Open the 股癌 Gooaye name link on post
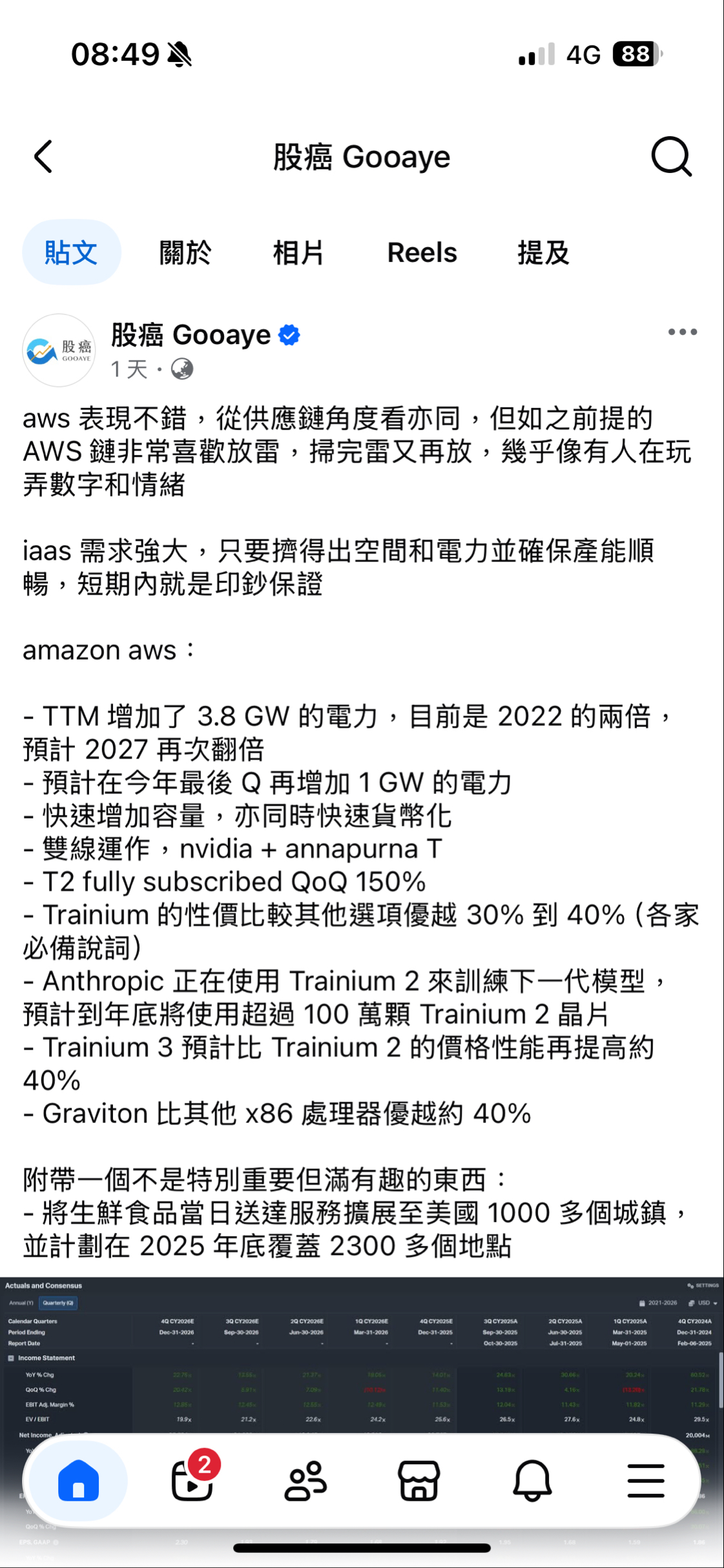 pyautogui.click(x=191, y=335)
